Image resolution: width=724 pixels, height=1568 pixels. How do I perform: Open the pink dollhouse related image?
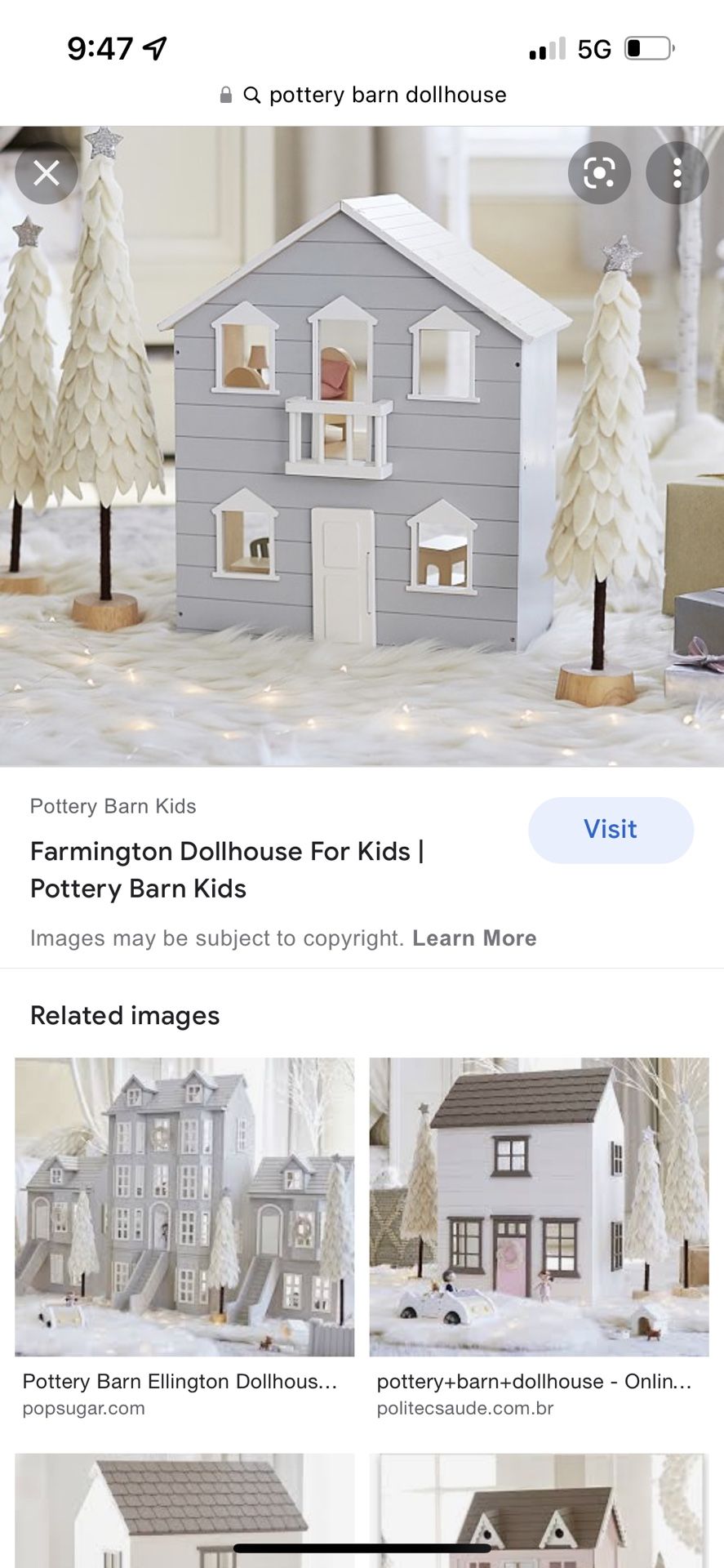(x=539, y=1510)
